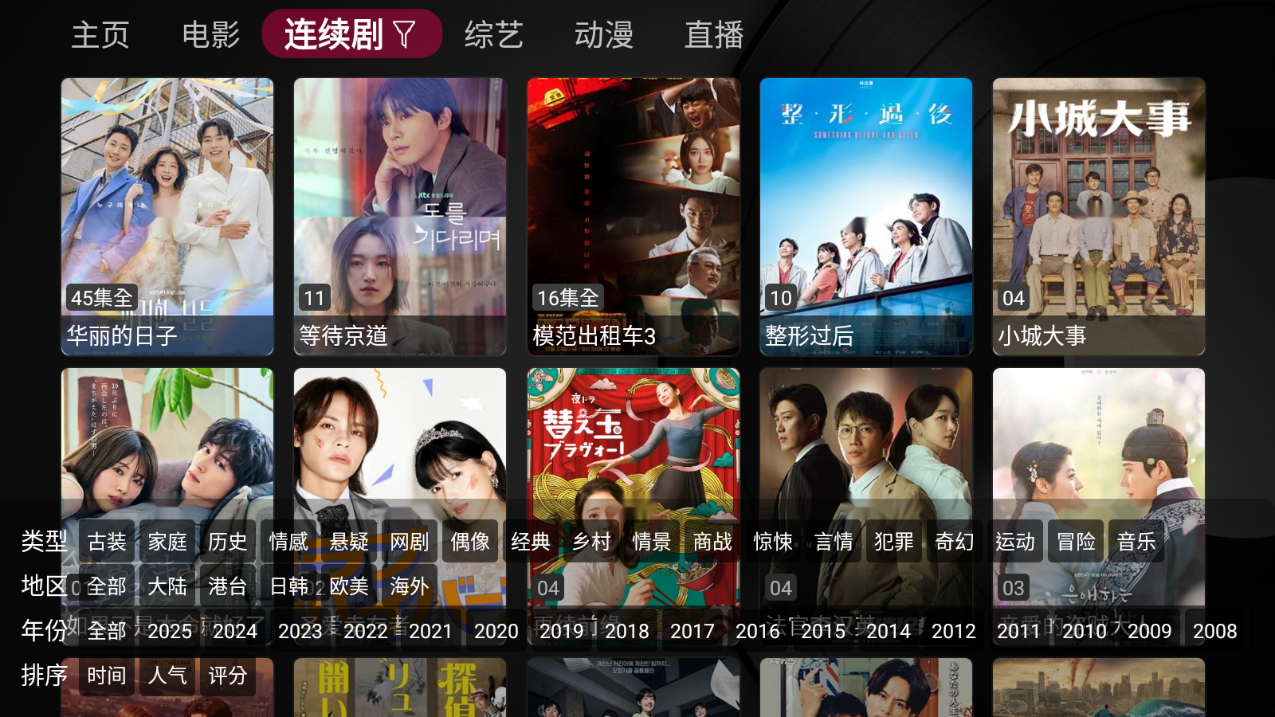Sort the list by 人气
Image resolution: width=1275 pixels, height=717 pixels.
coord(167,676)
